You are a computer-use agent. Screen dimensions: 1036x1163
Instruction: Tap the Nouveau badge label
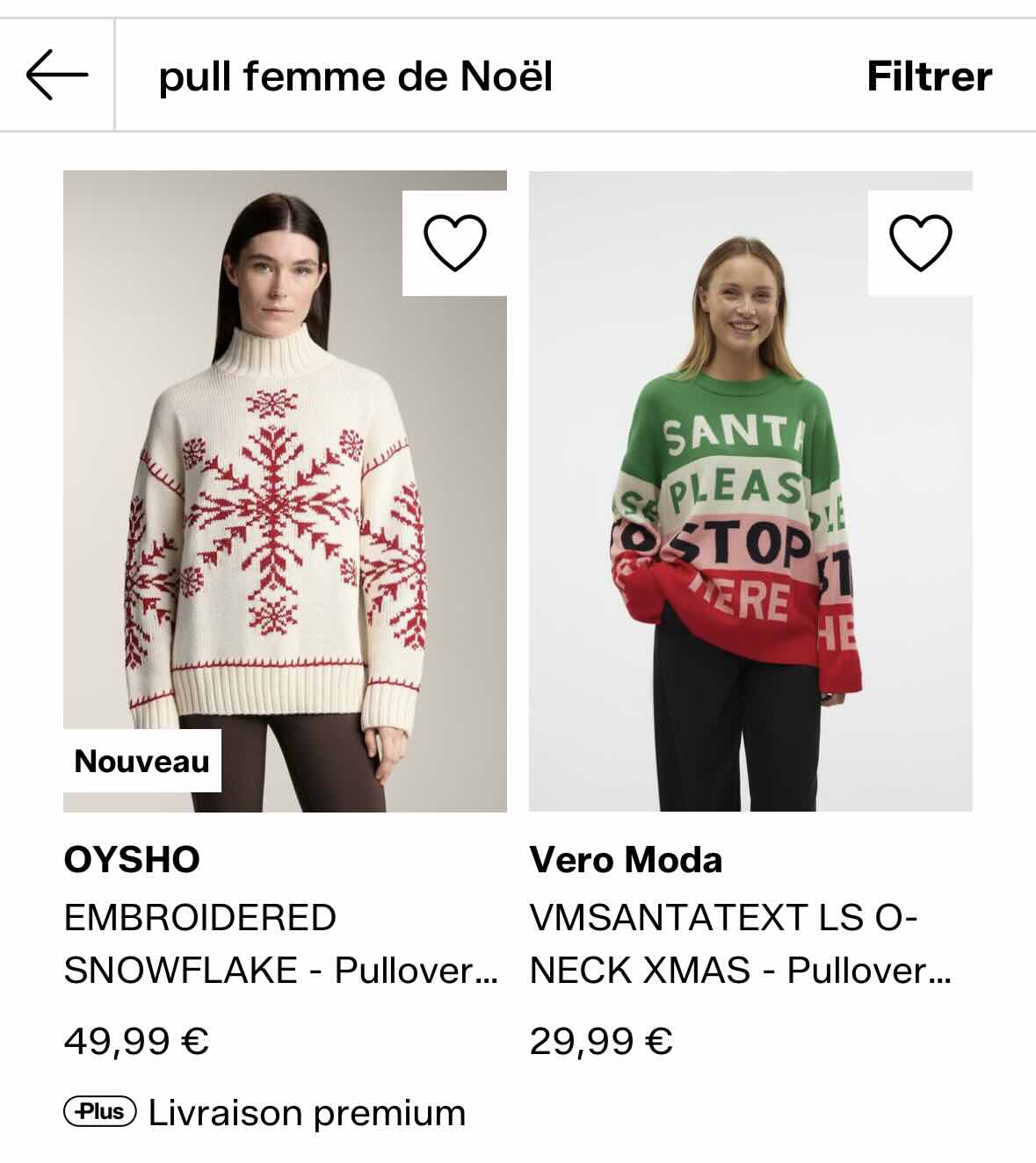click(x=139, y=762)
